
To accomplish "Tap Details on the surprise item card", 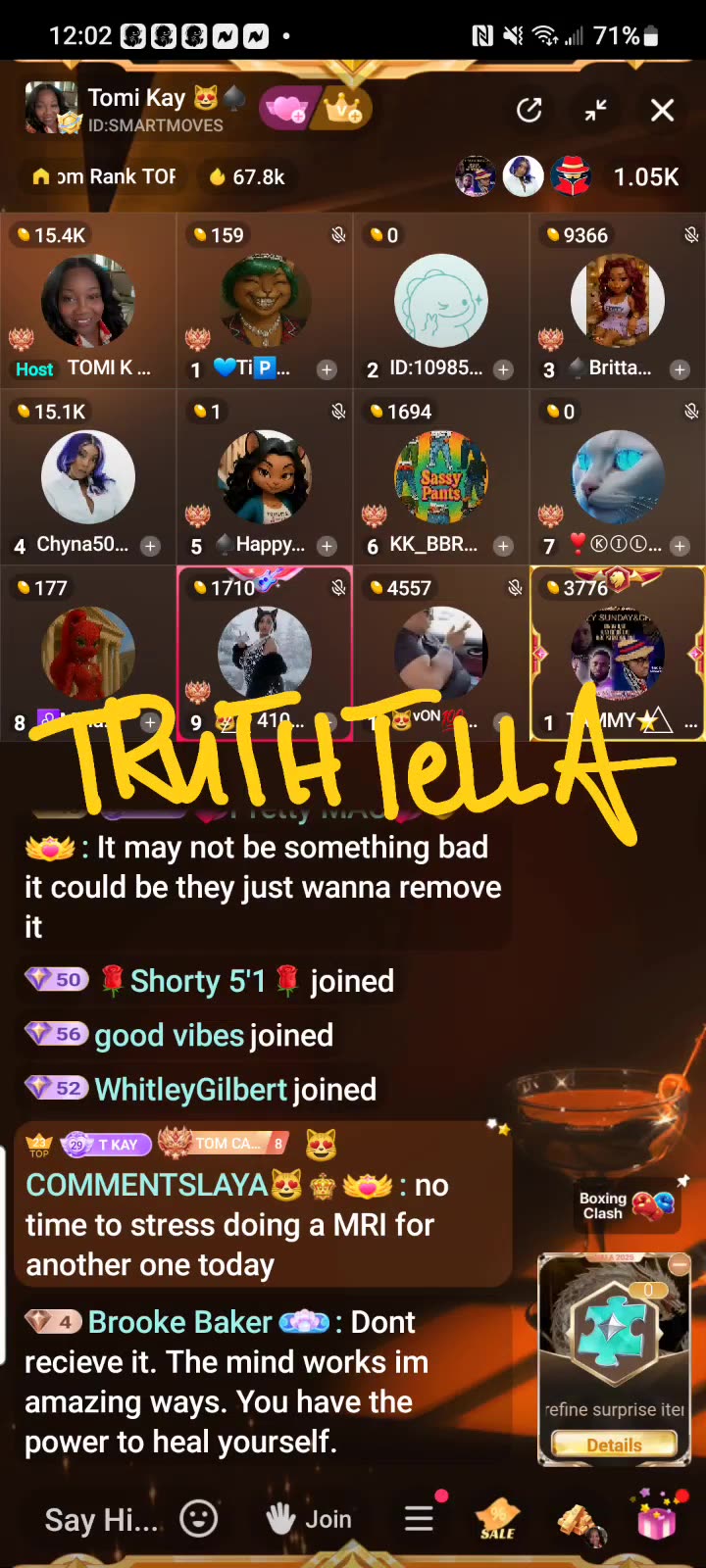I will point(614,1445).
